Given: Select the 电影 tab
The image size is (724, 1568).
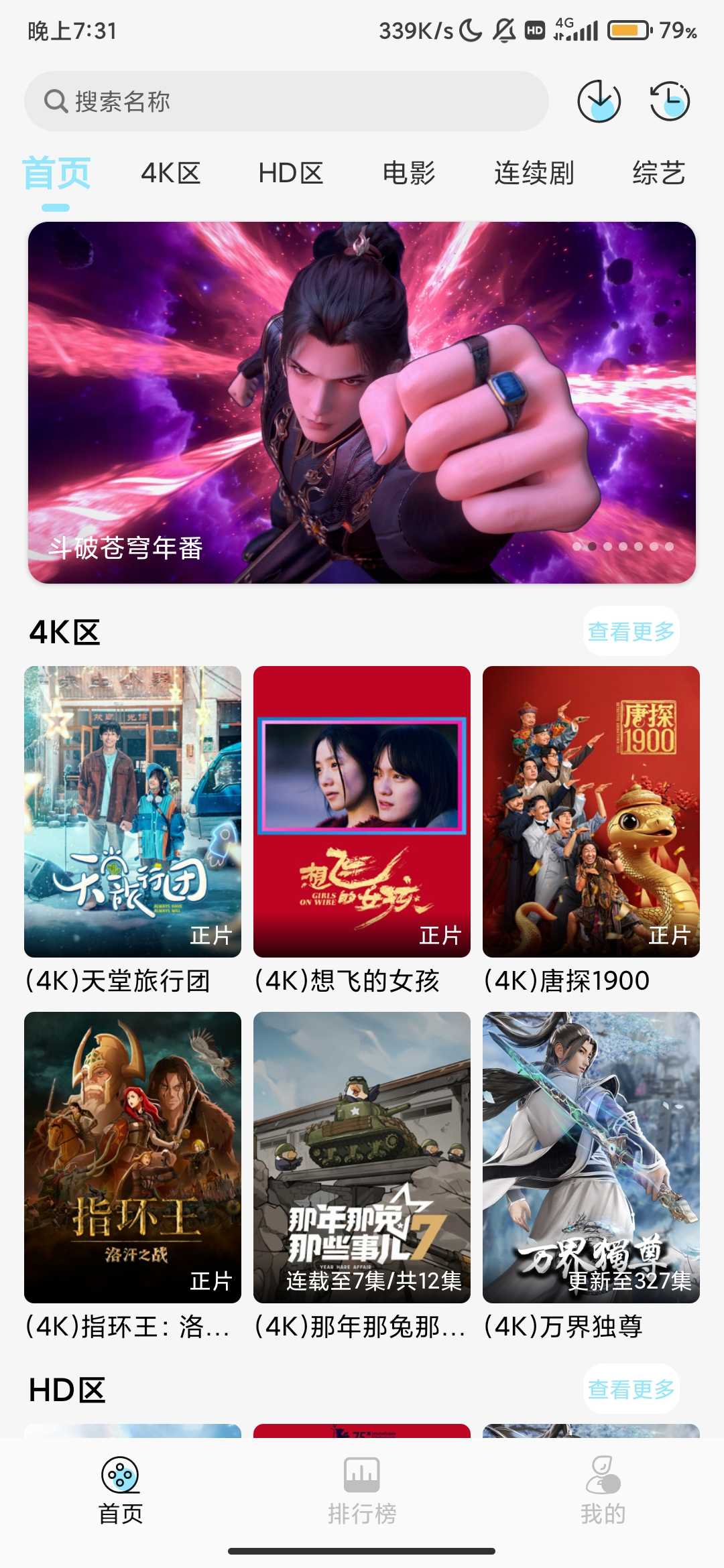Looking at the screenshot, I should coord(409,173).
